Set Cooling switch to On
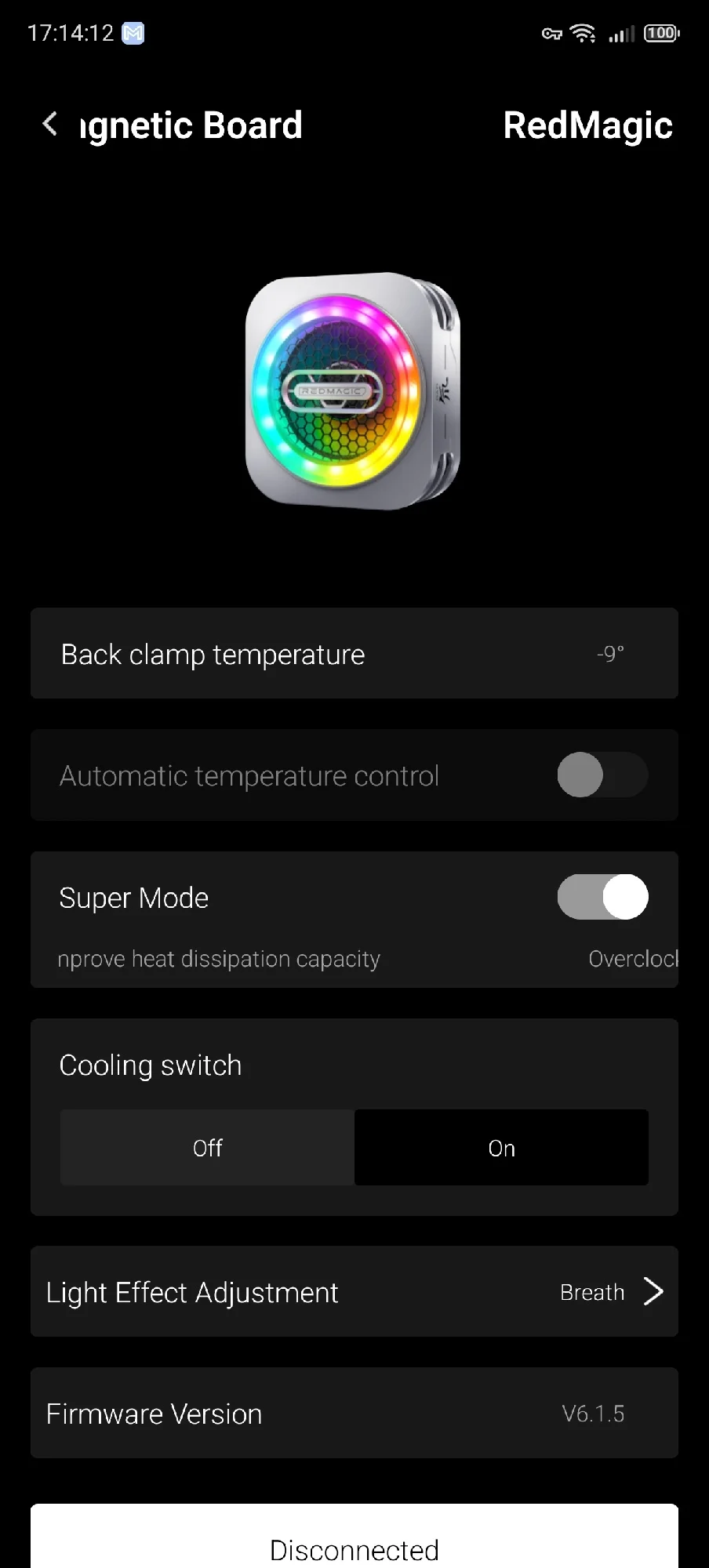 coord(501,1148)
